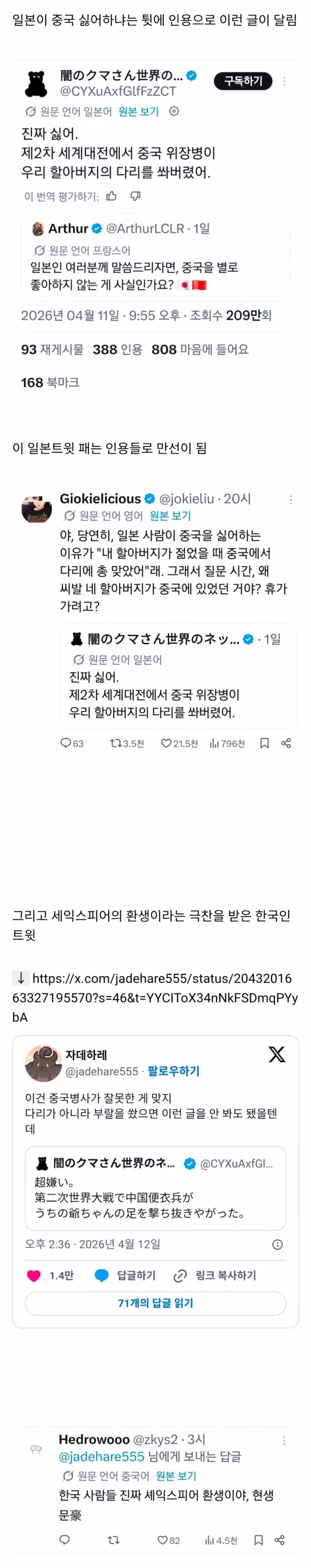Like the embedded 자데하레 tweet
Viewport: 311px width, 1568px height.
point(34,1276)
